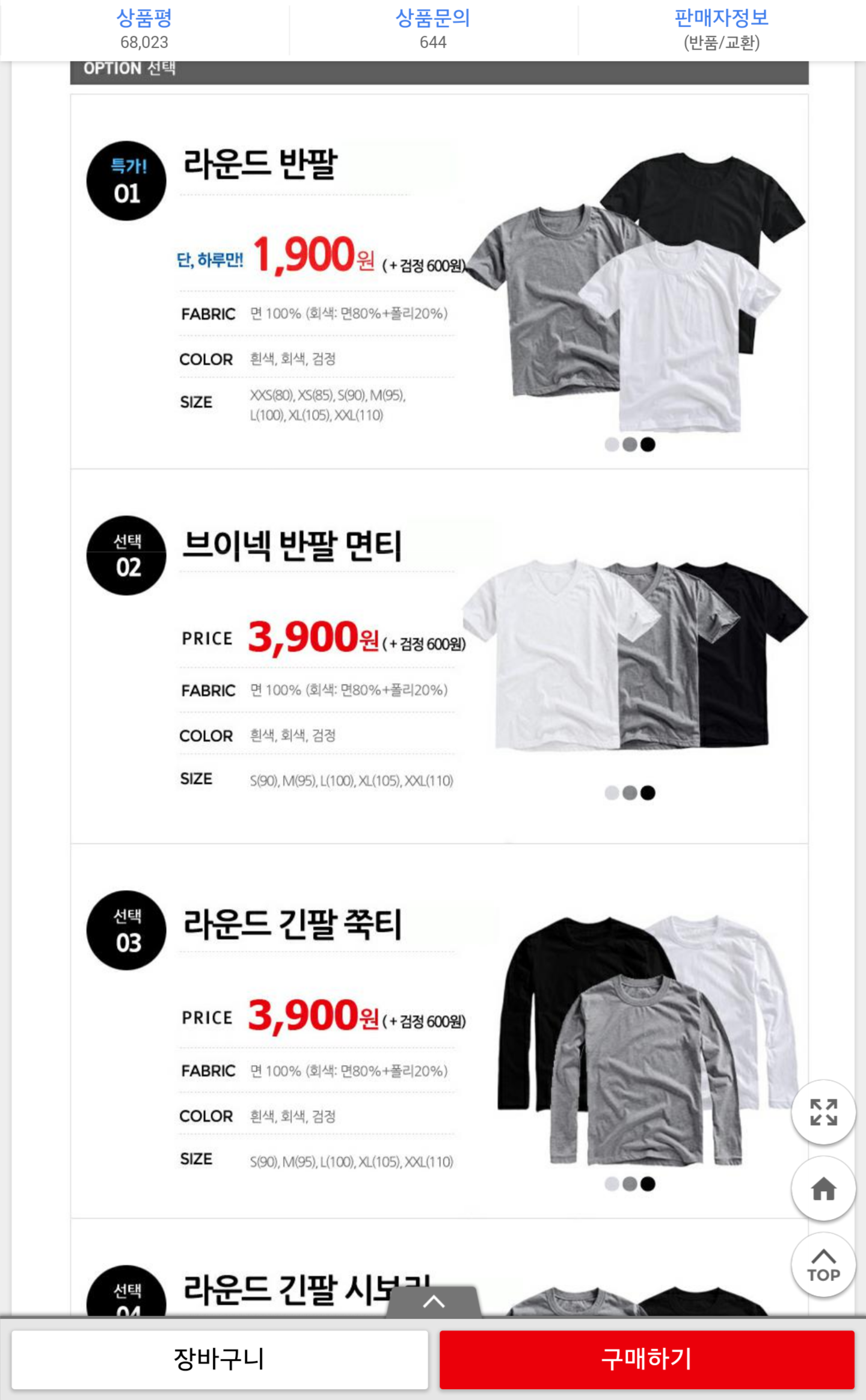Image resolution: width=866 pixels, height=1400 pixels.
Task: Go to the shop home page
Action: [823, 1188]
